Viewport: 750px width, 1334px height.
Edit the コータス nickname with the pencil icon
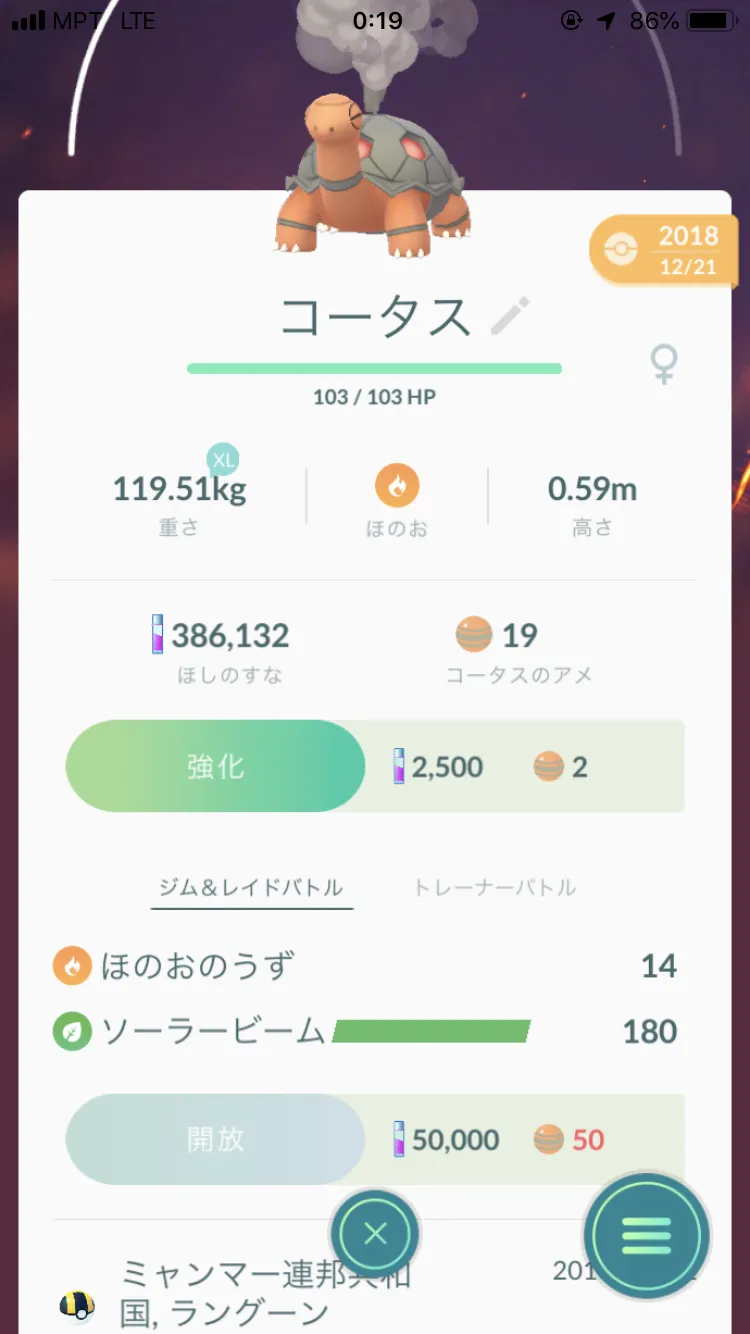pyautogui.click(x=511, y=316)
